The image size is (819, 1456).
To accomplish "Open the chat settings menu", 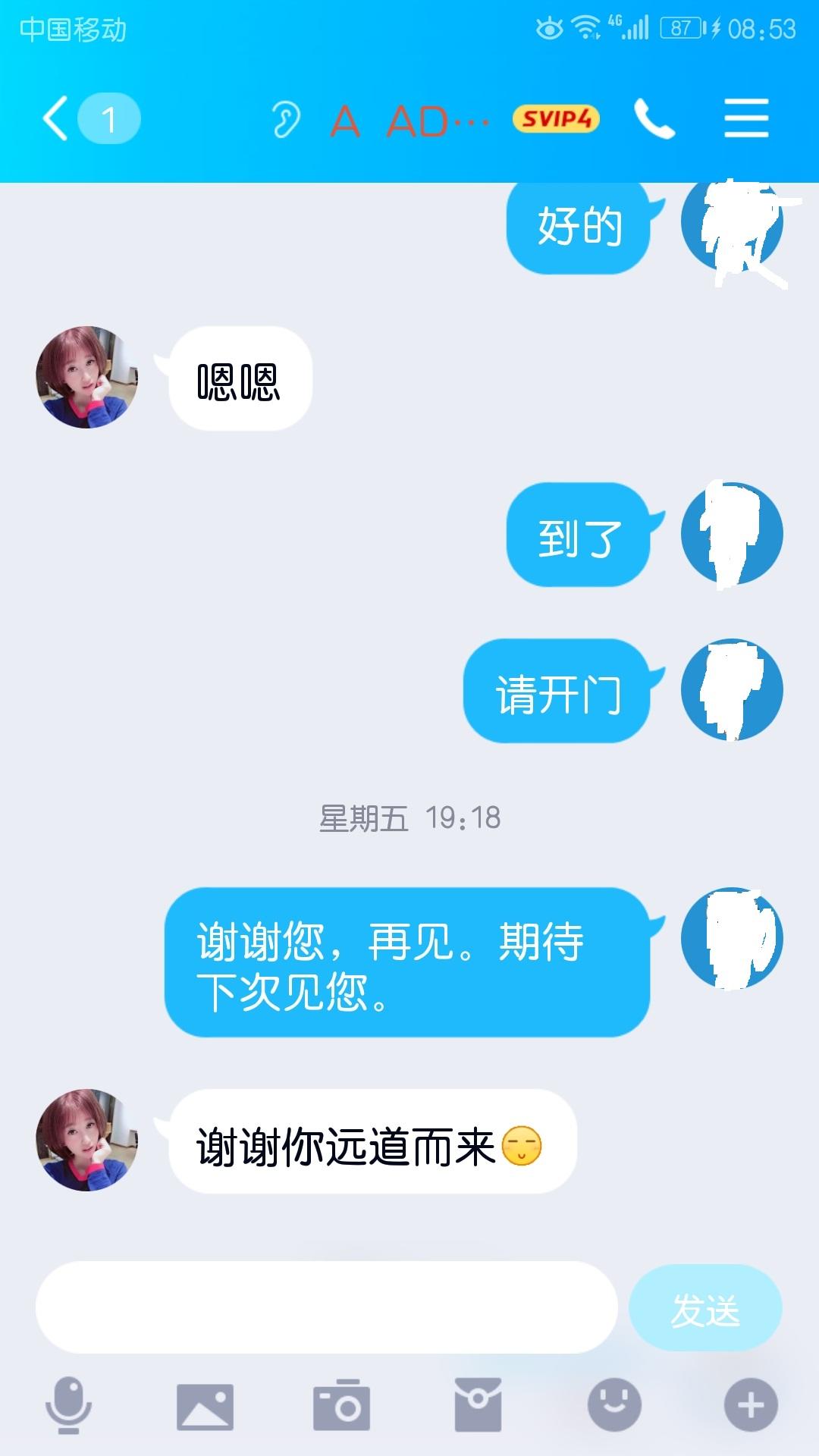I will click(x=746, y=119).
